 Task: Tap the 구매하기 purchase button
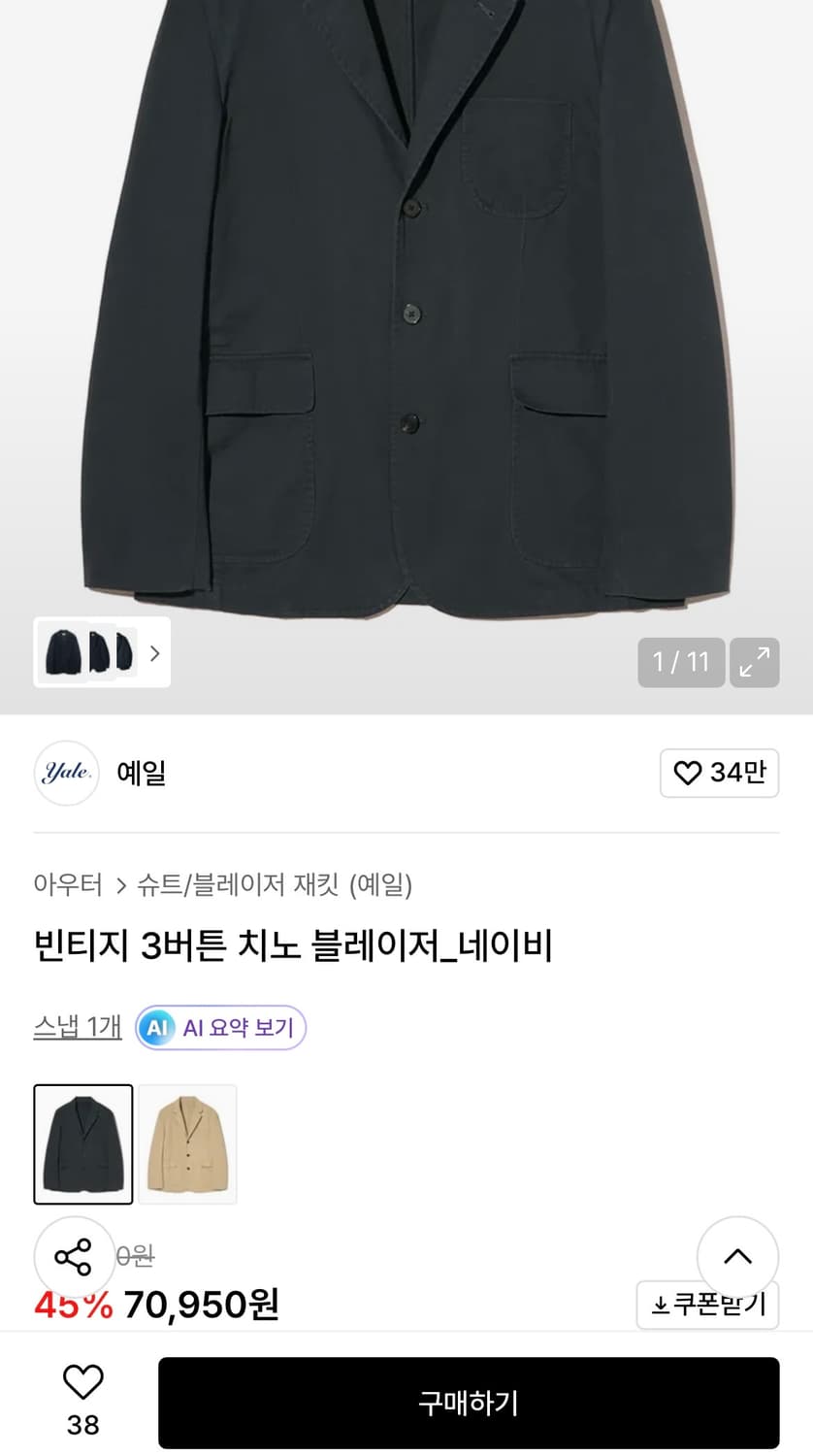coord(469,1403)
